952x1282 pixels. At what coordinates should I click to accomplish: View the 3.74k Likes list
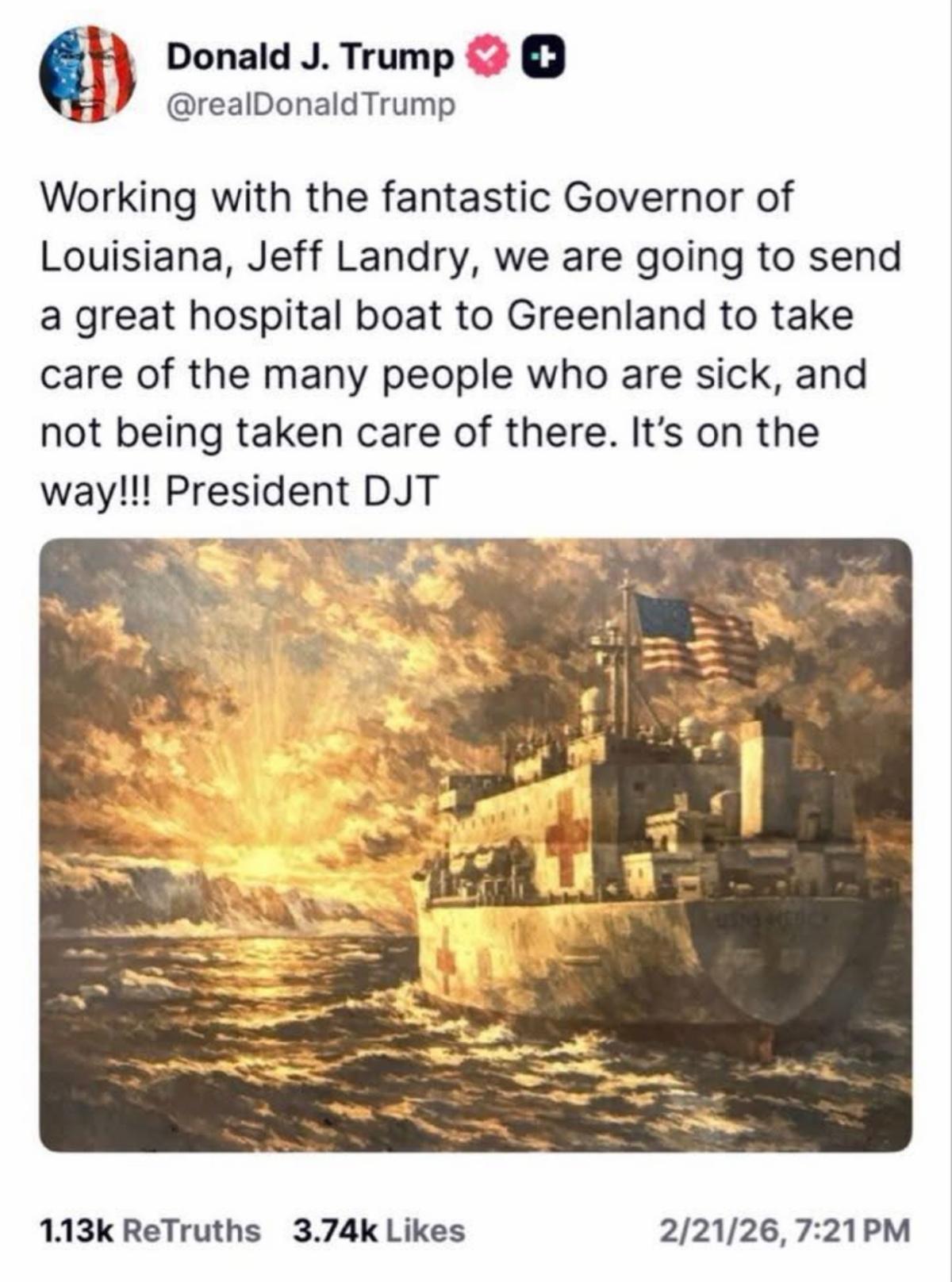coord(378,1230)
